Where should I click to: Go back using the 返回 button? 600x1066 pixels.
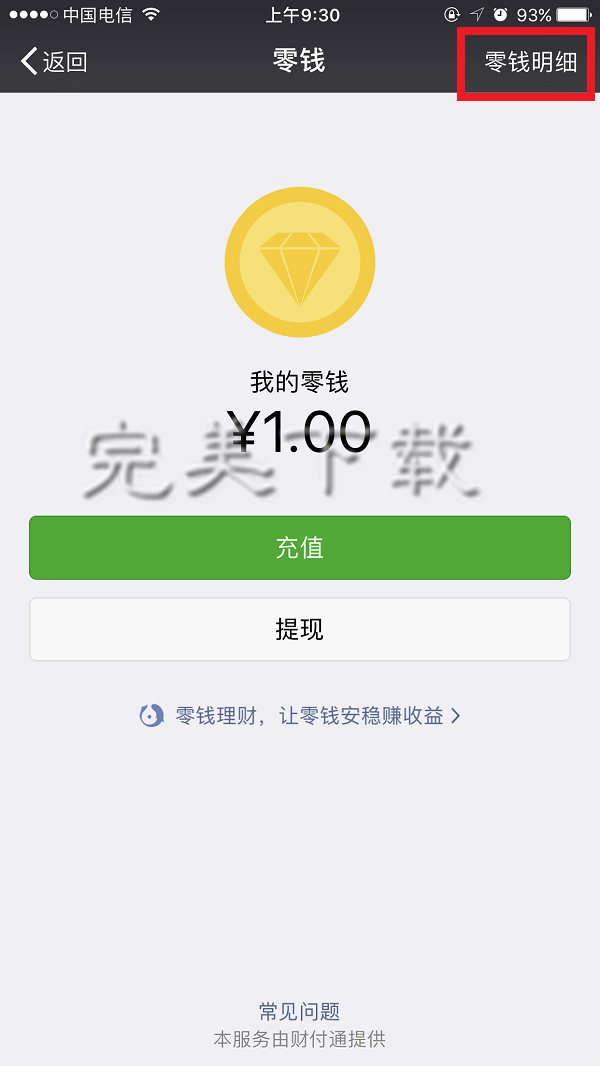(x=55, y=62)
